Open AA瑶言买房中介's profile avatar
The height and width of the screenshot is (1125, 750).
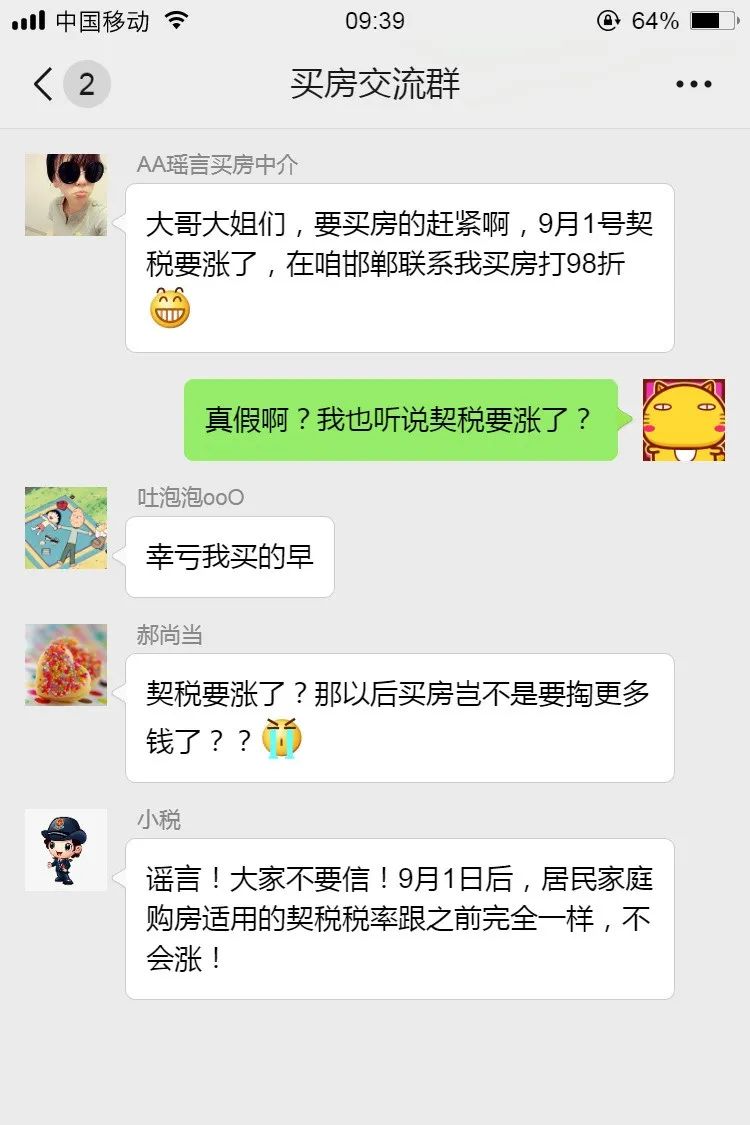pyautogui.click(x=66, y=195)
